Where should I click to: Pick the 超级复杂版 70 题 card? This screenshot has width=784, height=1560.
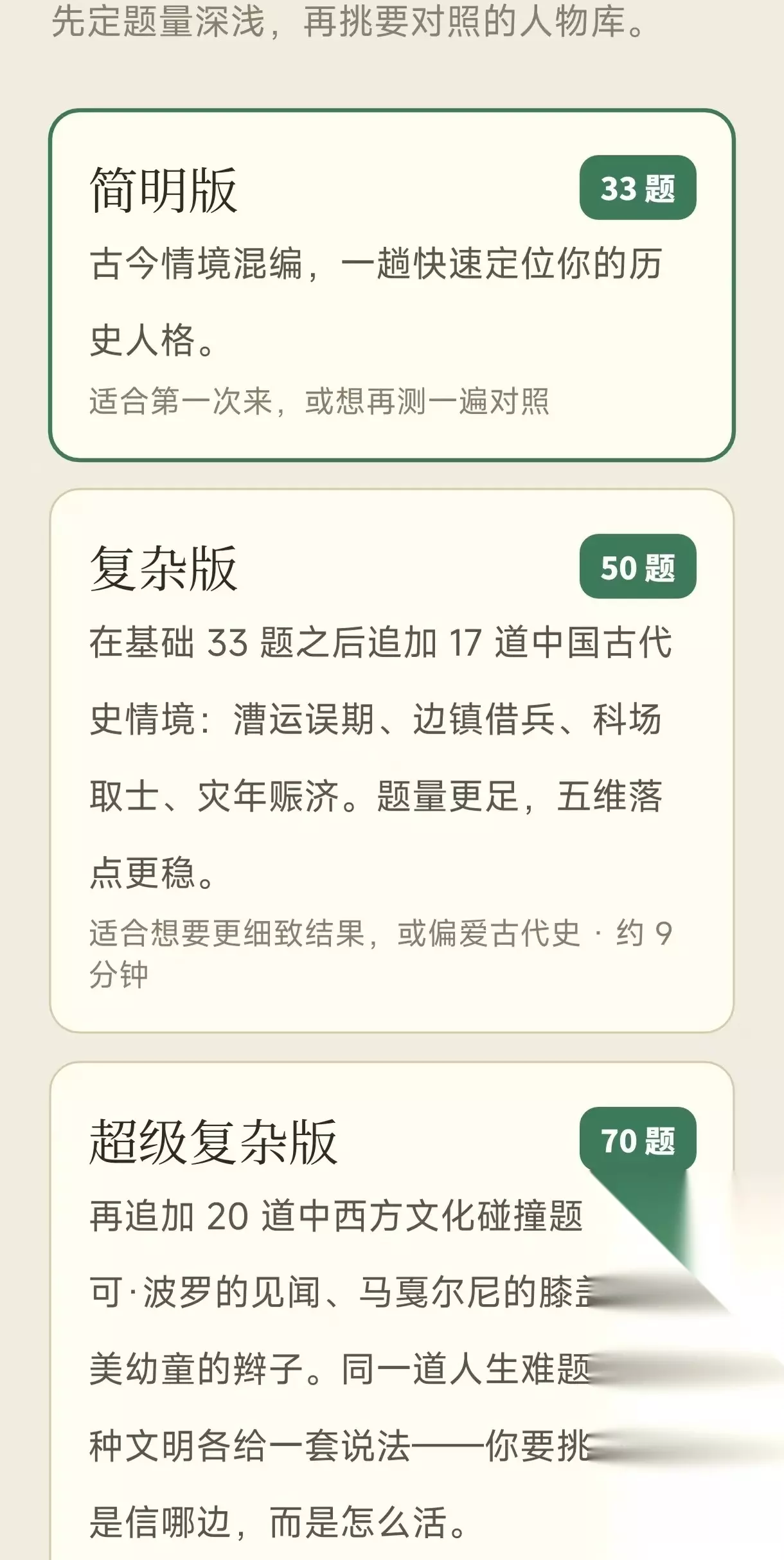coord(392,1311)
